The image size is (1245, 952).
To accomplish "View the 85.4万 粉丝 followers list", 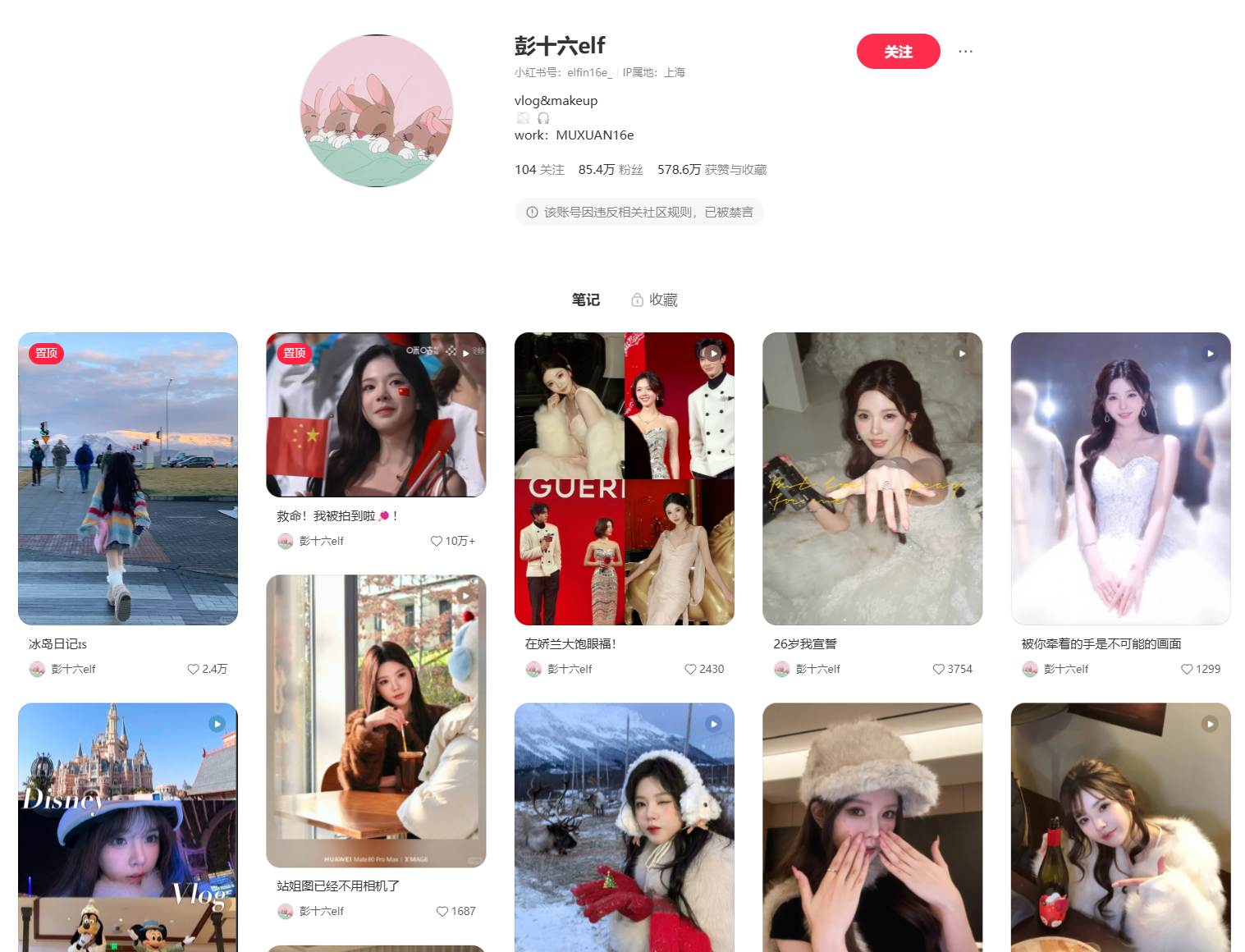I will pos(610,170).
